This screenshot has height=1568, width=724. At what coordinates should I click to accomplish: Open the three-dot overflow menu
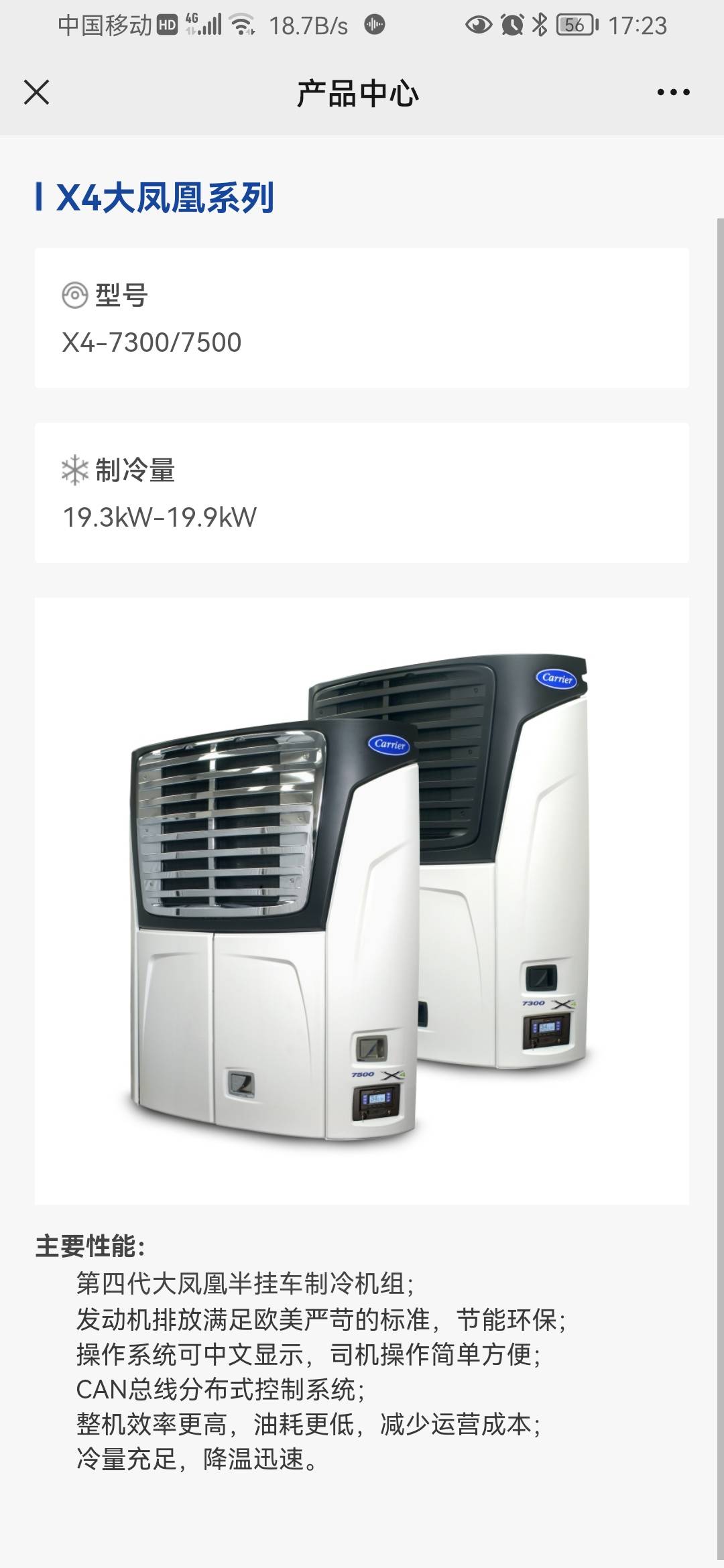tap(673, 92)
